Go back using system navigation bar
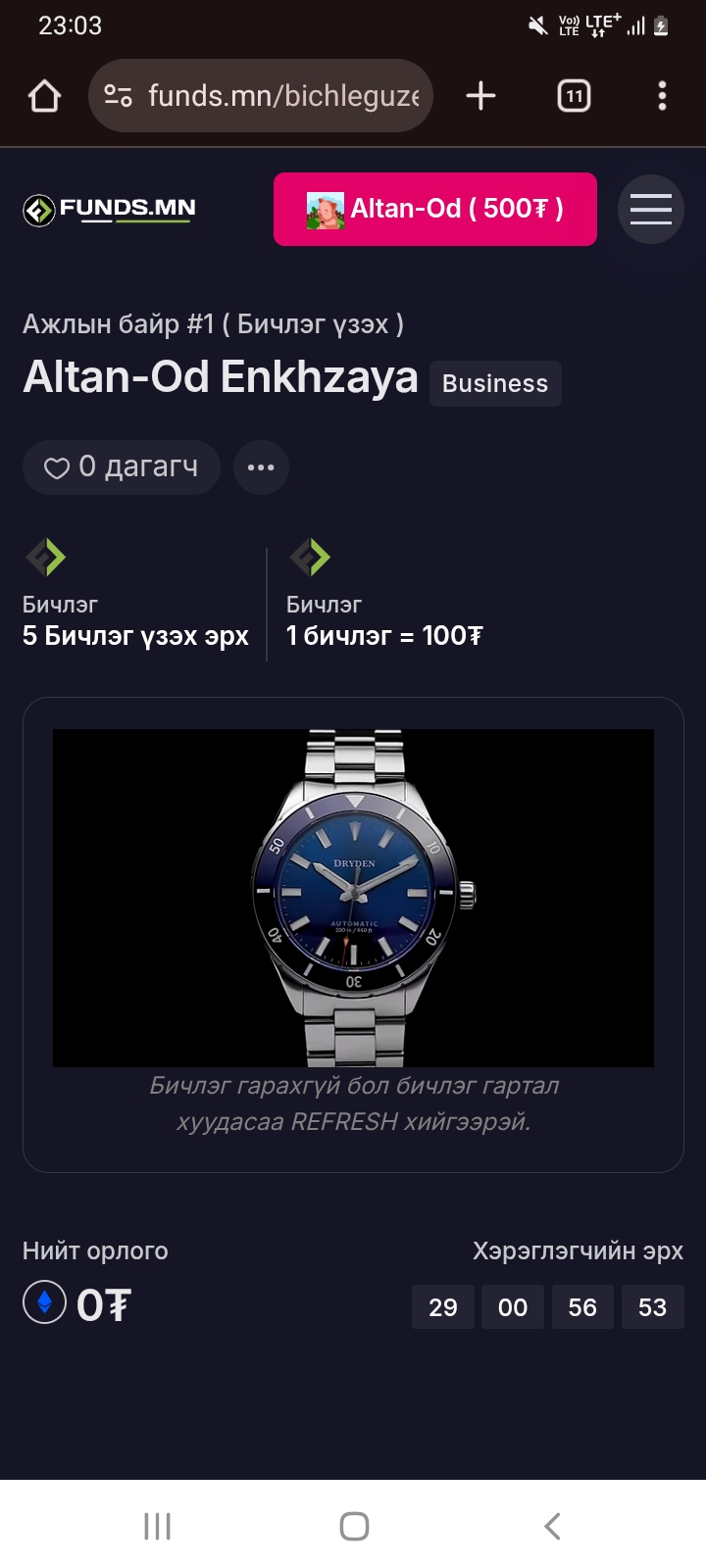The image size is (706, 1568). tap(552, 1526)
